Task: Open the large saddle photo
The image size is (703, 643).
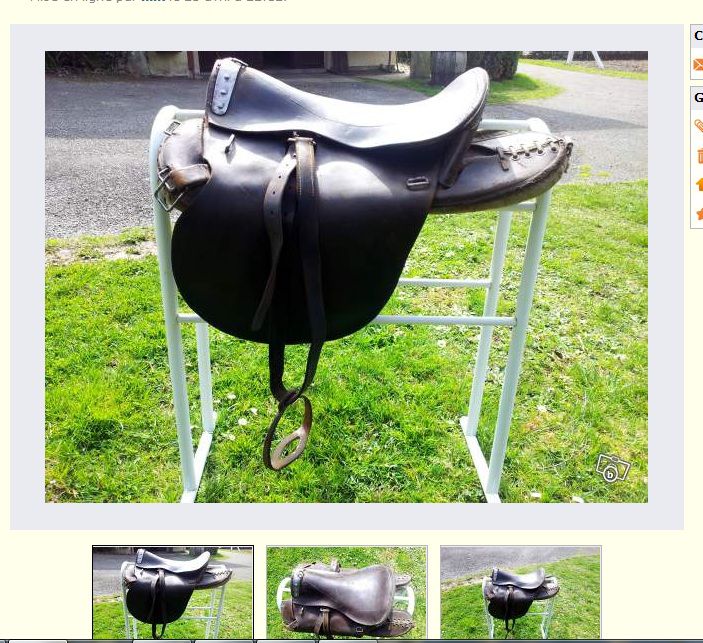Action: click(346, 276)
